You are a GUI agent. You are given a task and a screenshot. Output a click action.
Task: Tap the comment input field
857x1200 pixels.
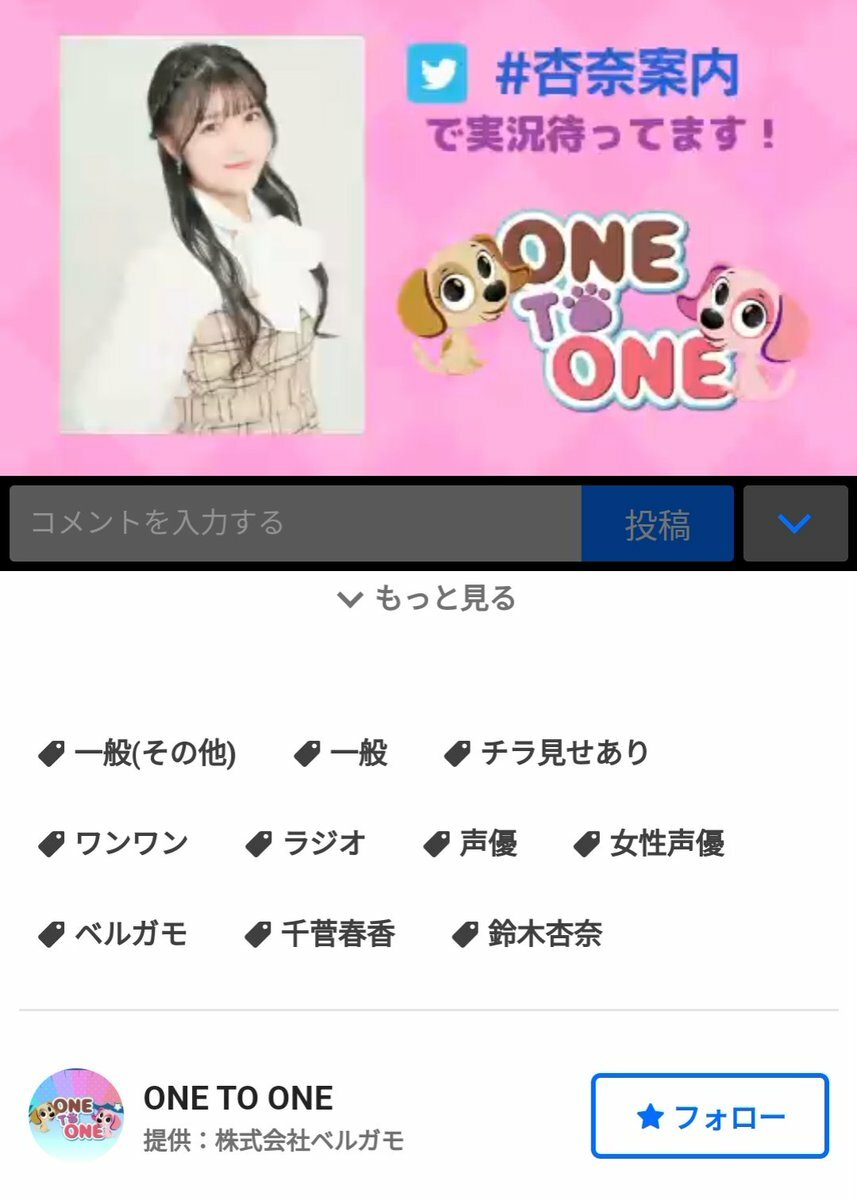click(x=295, y=523)
